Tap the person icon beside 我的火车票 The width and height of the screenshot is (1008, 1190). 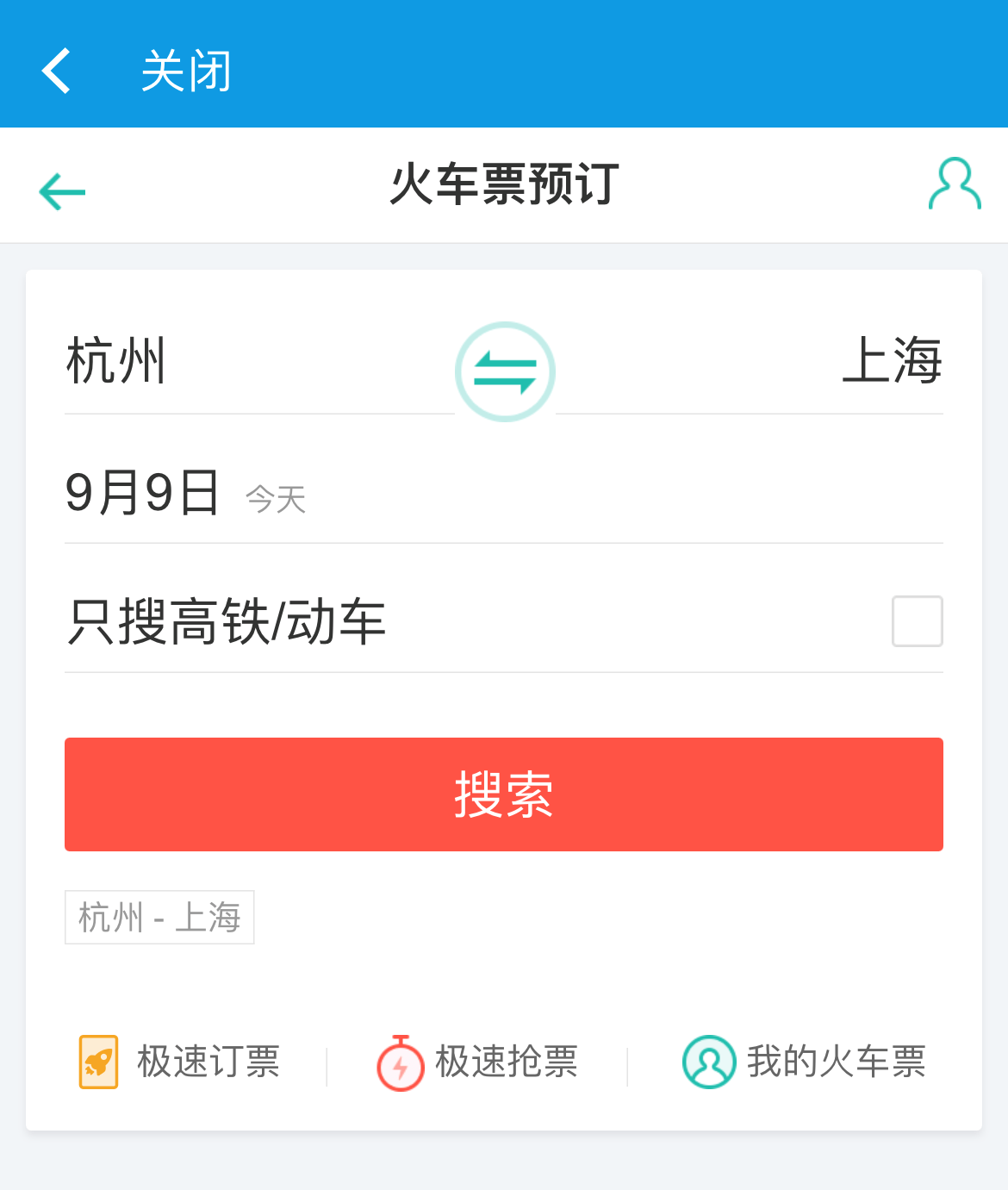709,1062
